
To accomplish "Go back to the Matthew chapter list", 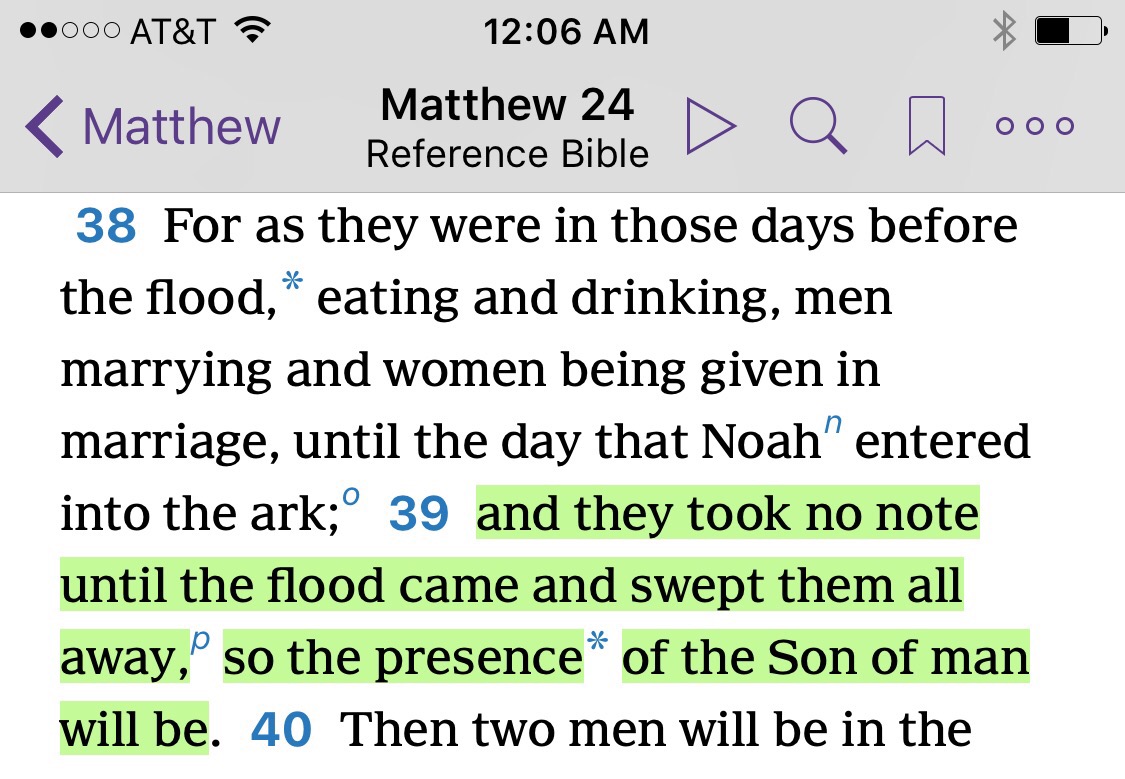I will 152,127.
